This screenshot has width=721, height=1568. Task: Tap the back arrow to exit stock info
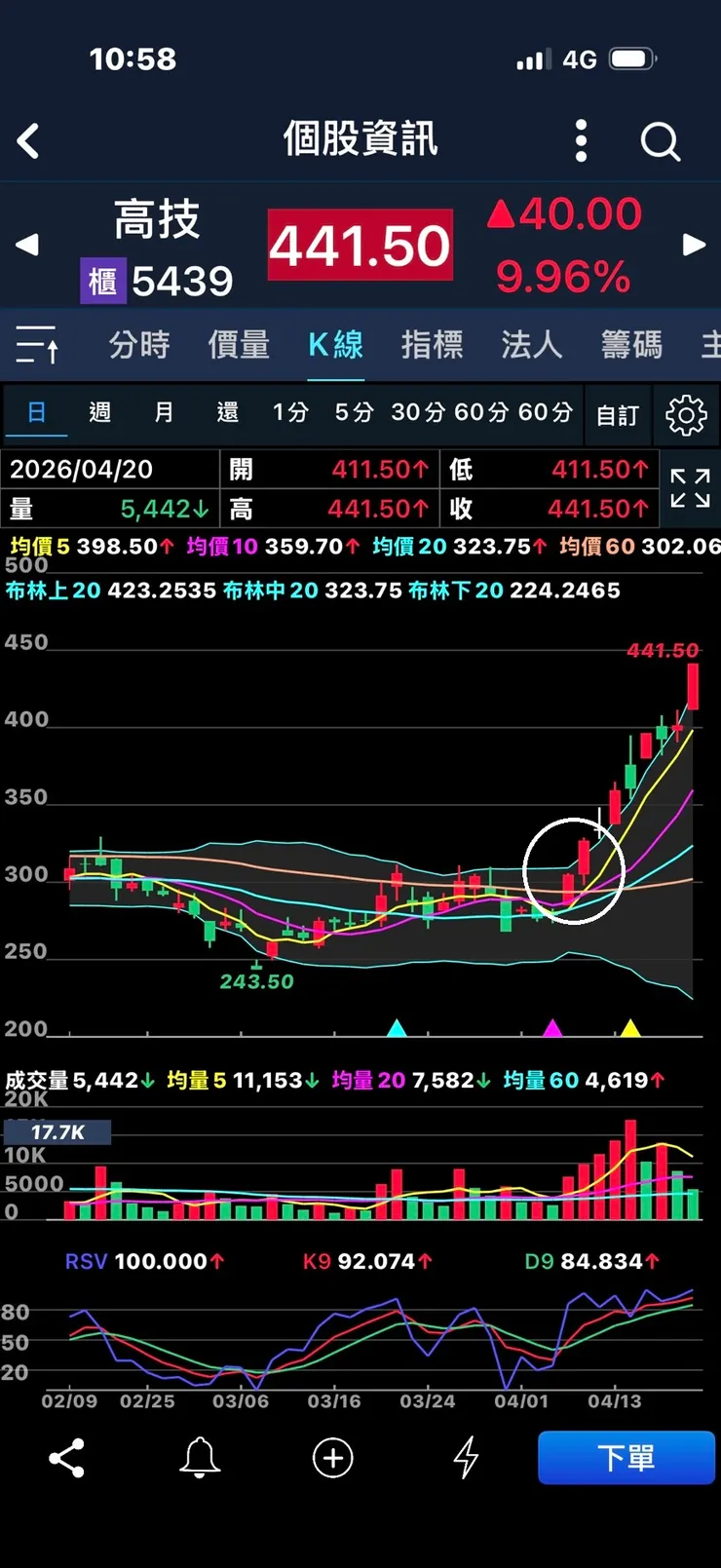[x=27, y=140]
